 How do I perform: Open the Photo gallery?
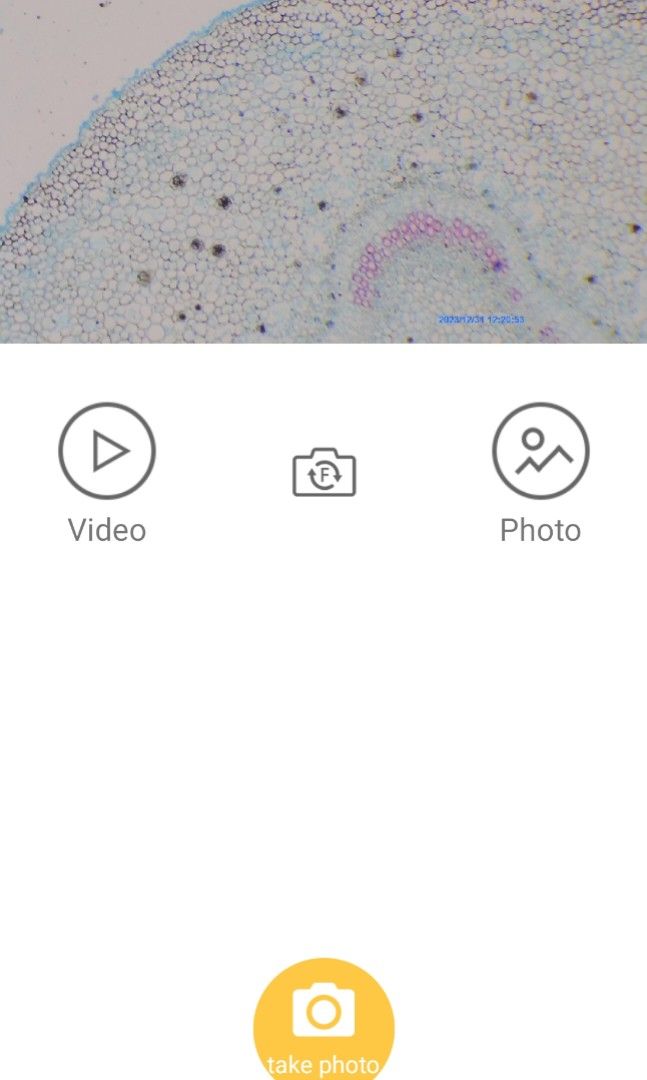click(540, 451)
